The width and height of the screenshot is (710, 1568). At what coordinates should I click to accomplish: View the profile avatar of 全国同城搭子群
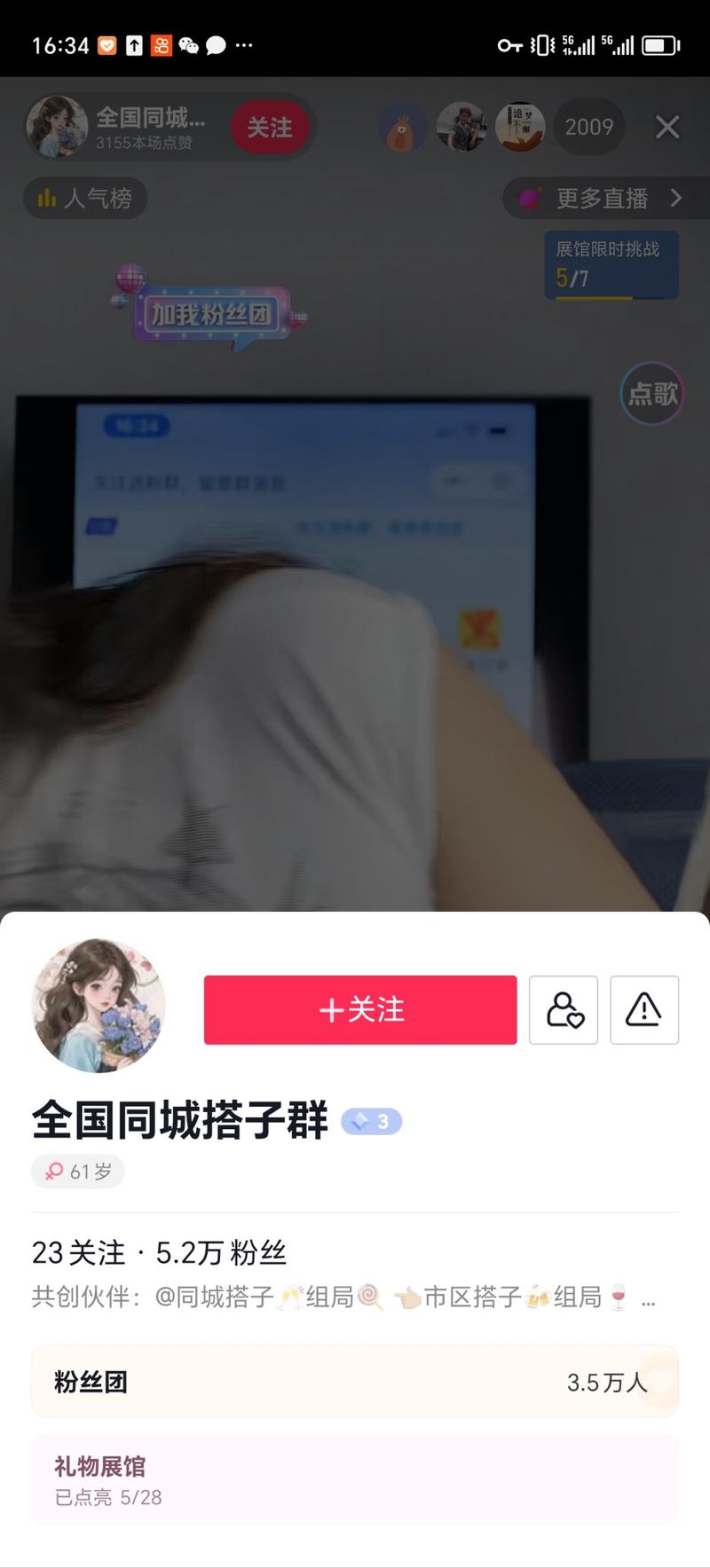[99, 1005]
